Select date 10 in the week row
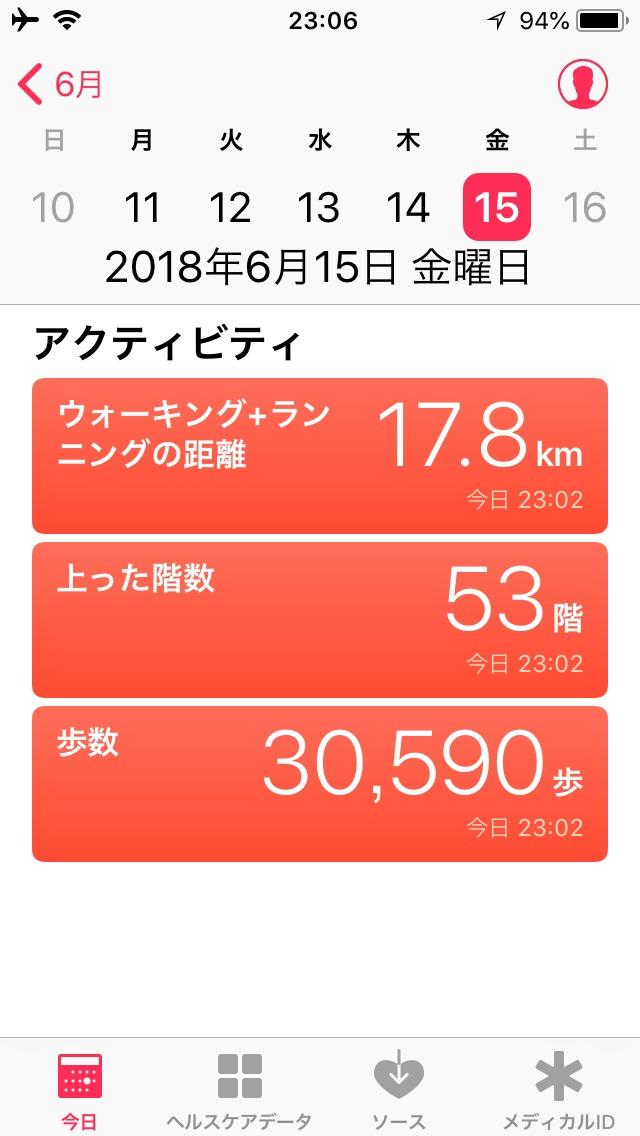Viewport: 640px width, 1136px height. 53,207
